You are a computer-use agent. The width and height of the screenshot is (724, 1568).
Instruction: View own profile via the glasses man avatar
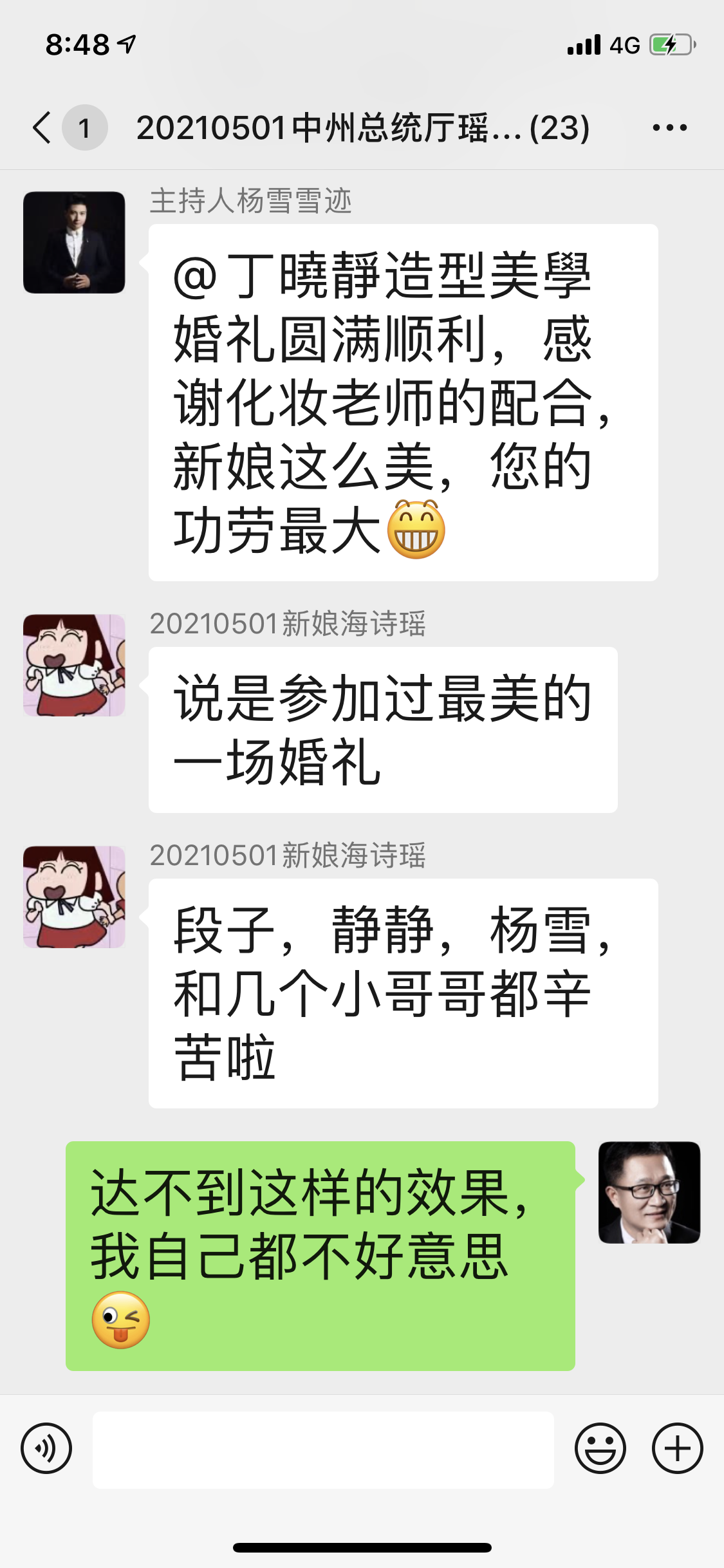pos(649,1192)
